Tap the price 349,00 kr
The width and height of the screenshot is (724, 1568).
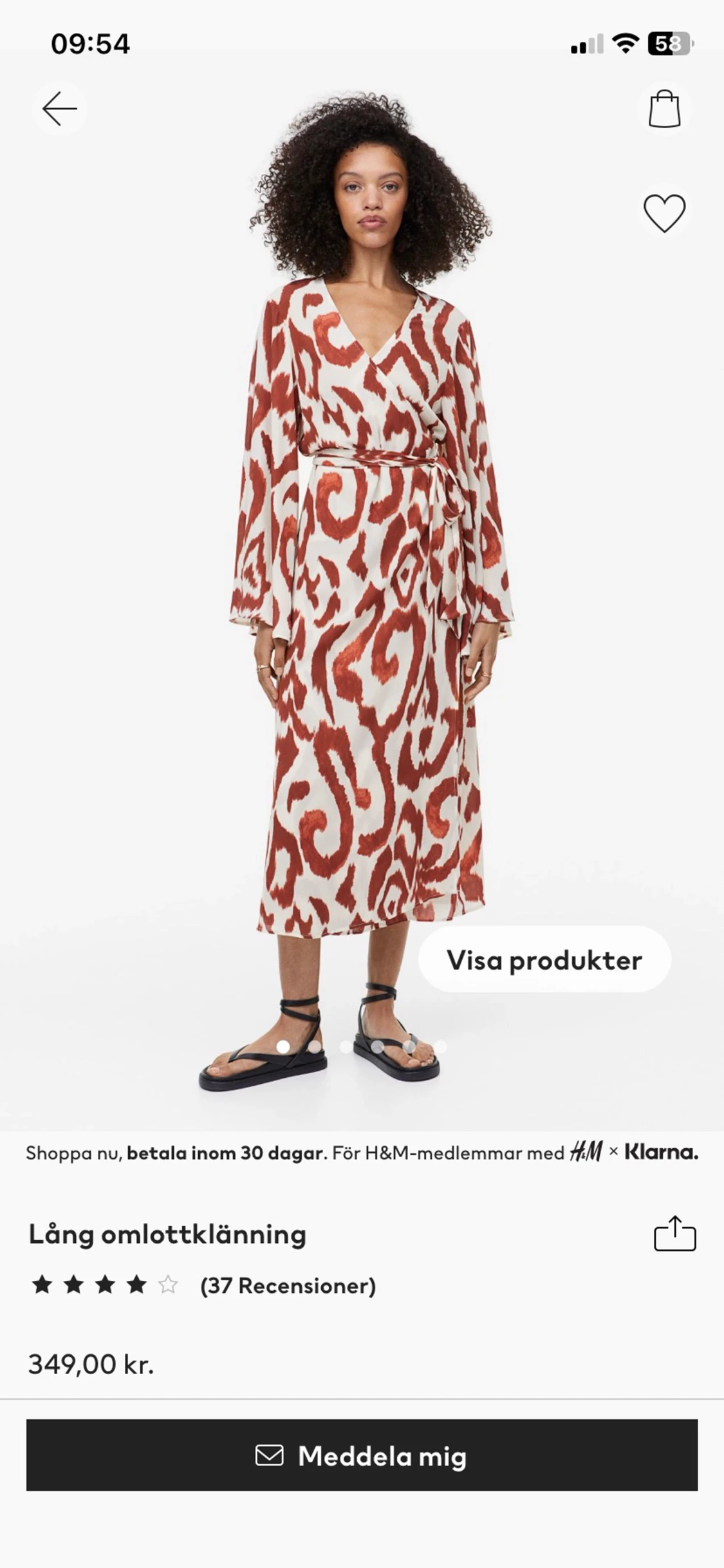coord(90,1363)
